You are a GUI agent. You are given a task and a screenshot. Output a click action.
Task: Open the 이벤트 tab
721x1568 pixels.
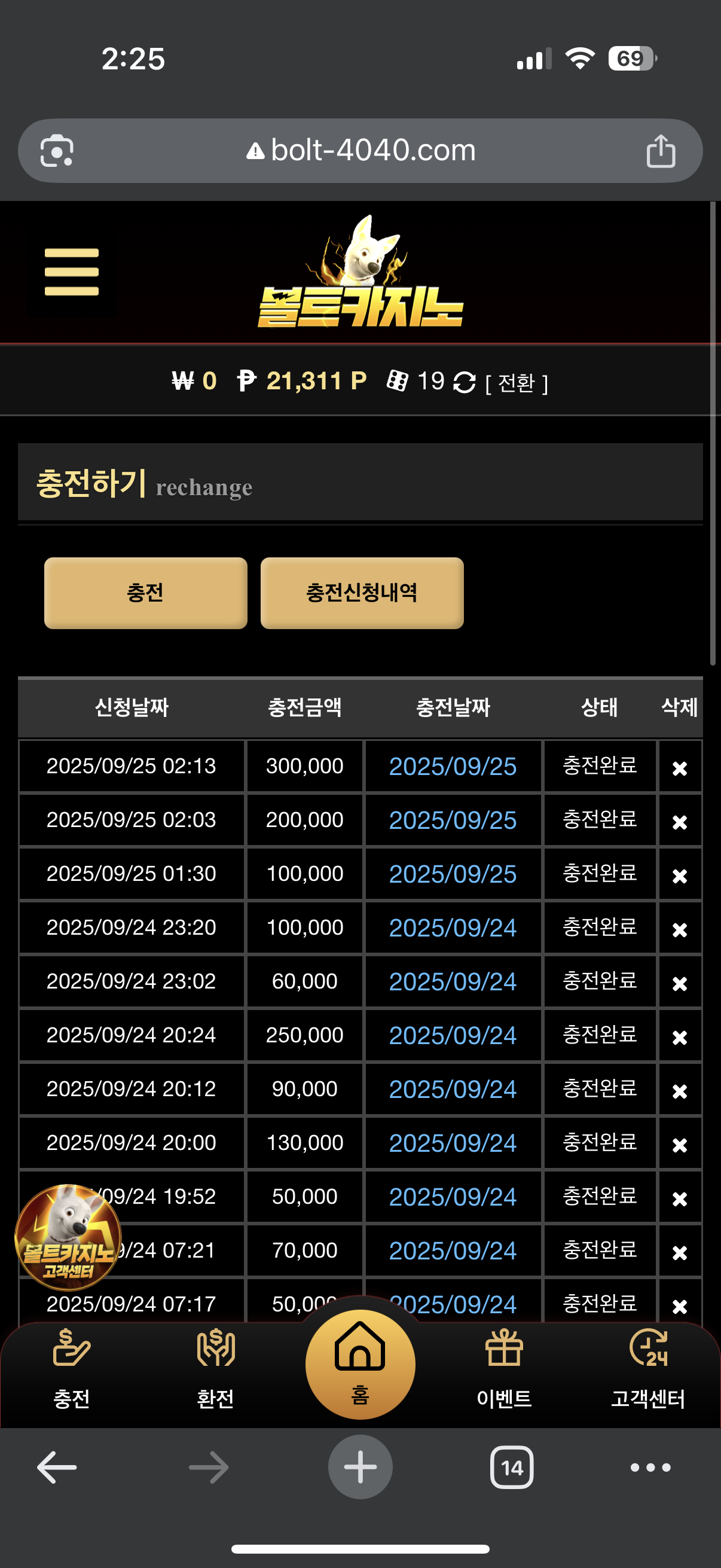504,1369
